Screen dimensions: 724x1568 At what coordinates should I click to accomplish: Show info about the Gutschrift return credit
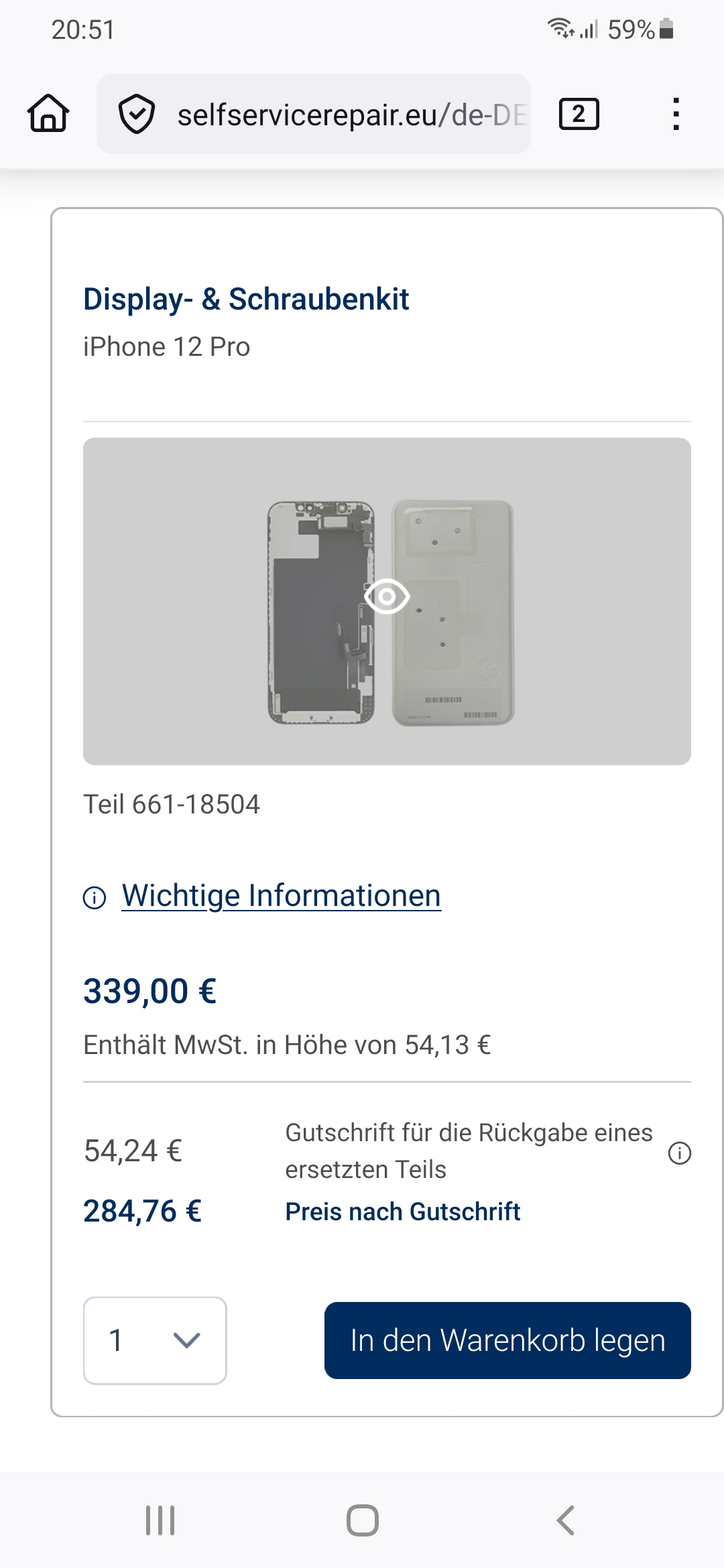click(x=679, y=1153)
